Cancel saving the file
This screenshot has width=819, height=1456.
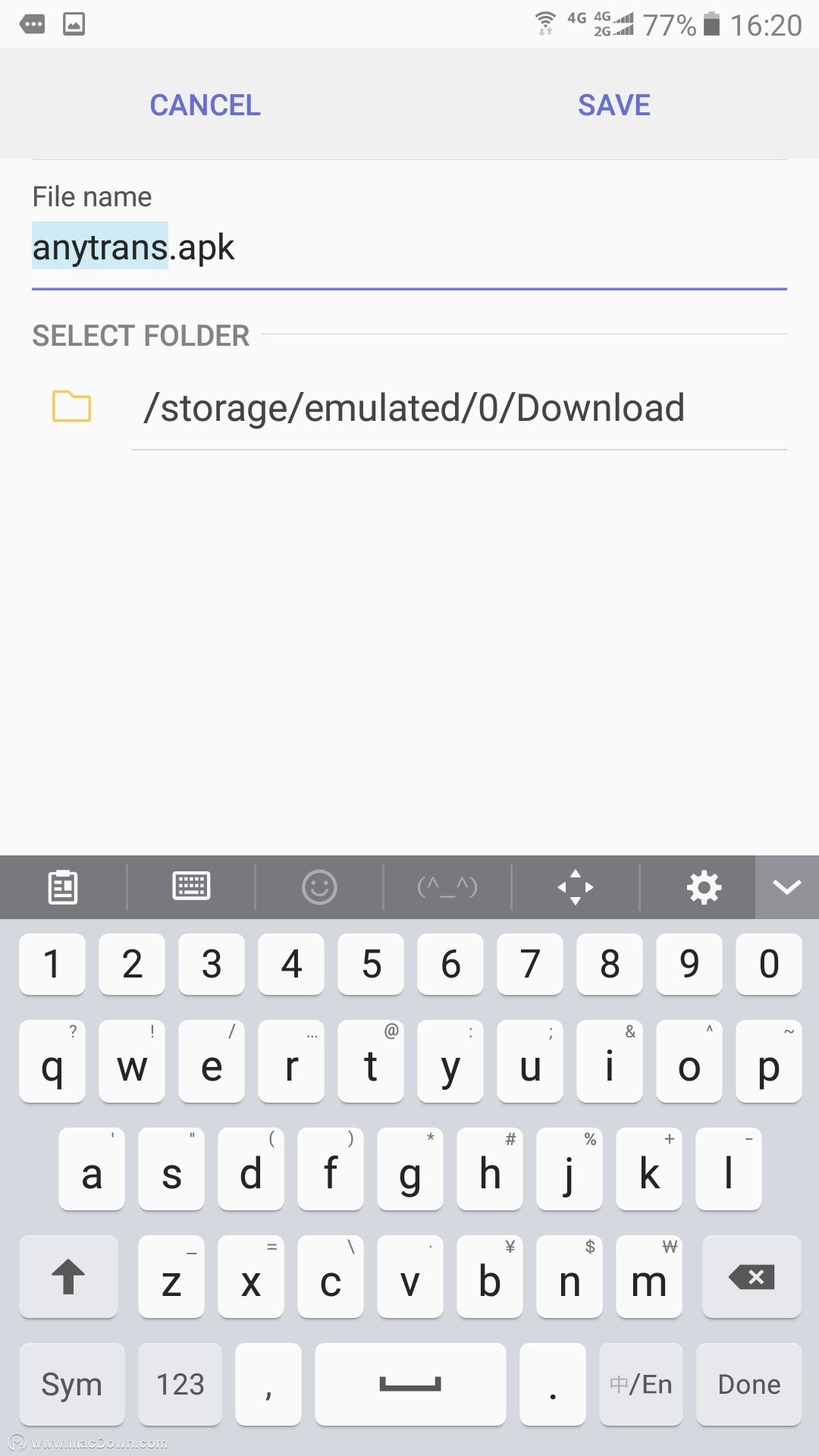click(x=205, y=105)
